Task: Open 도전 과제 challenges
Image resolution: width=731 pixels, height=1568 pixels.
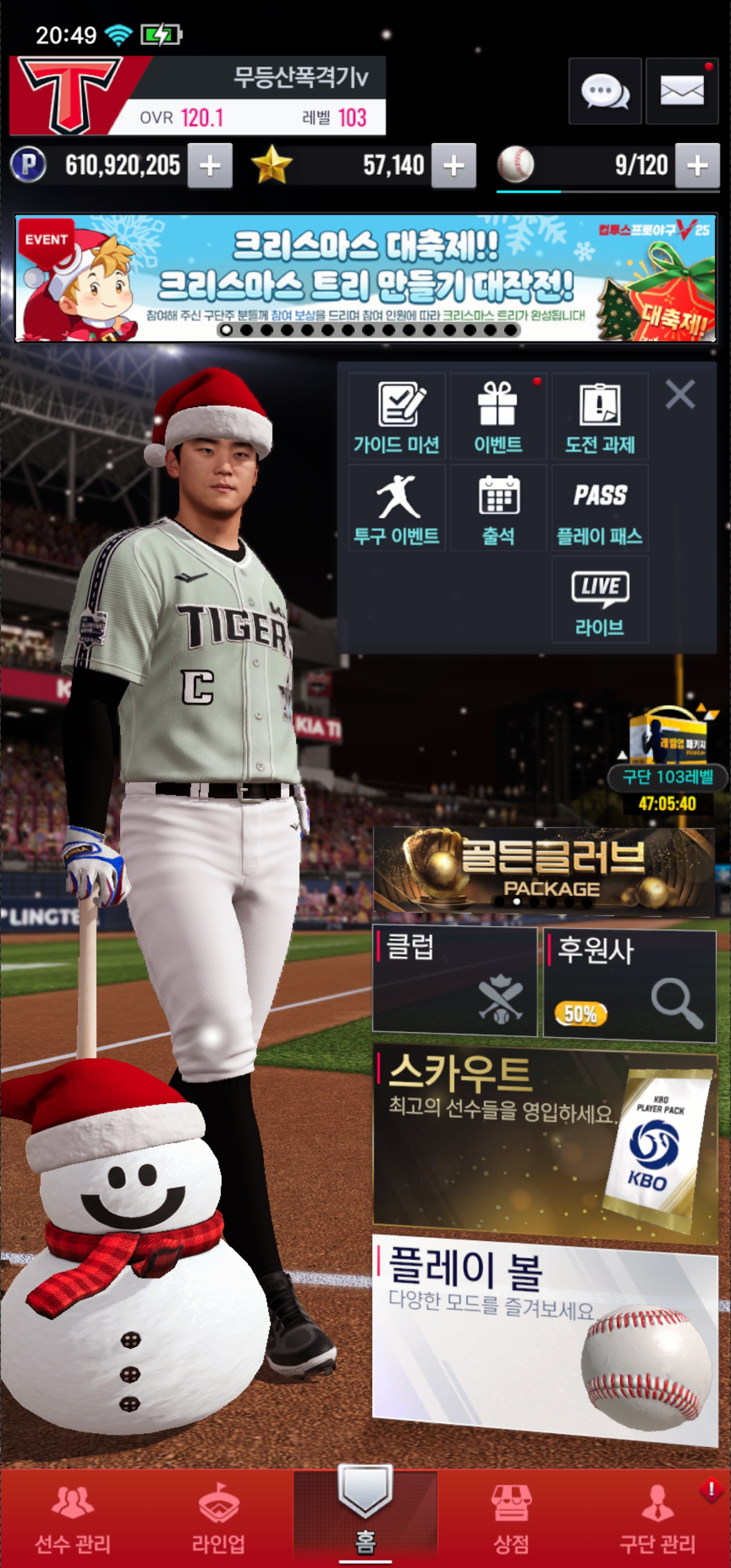Action: pyautogui.click(x=600, y=416)
